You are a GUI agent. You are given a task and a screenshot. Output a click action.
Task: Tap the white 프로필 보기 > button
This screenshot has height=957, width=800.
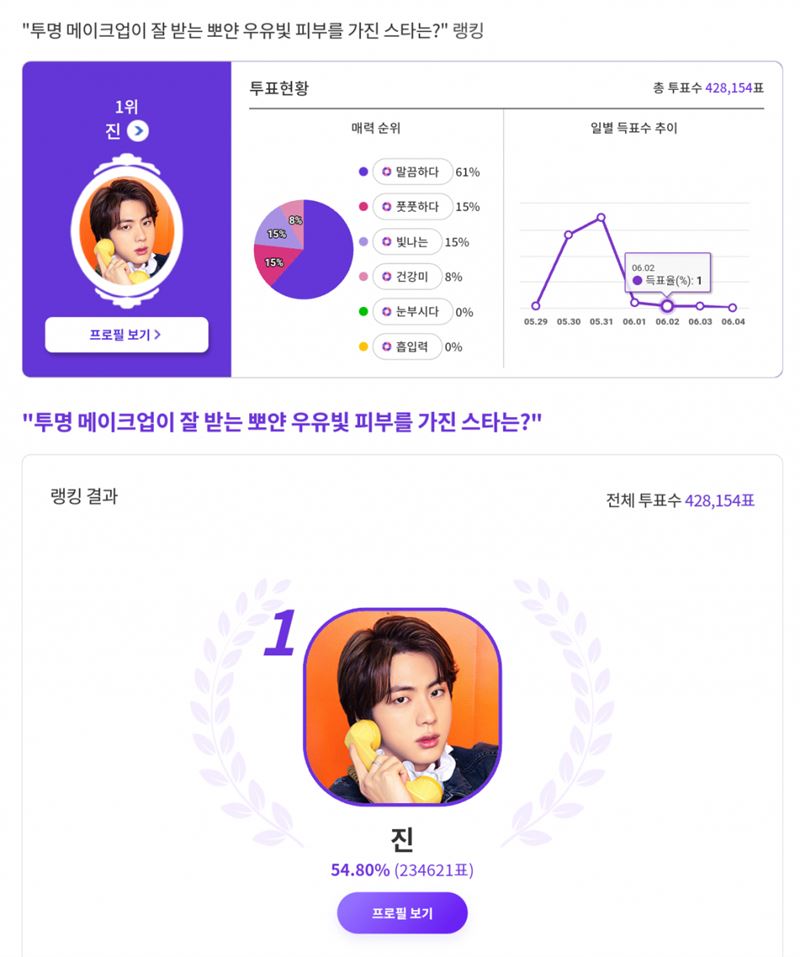pyautogui.click(x=126, y=335)
